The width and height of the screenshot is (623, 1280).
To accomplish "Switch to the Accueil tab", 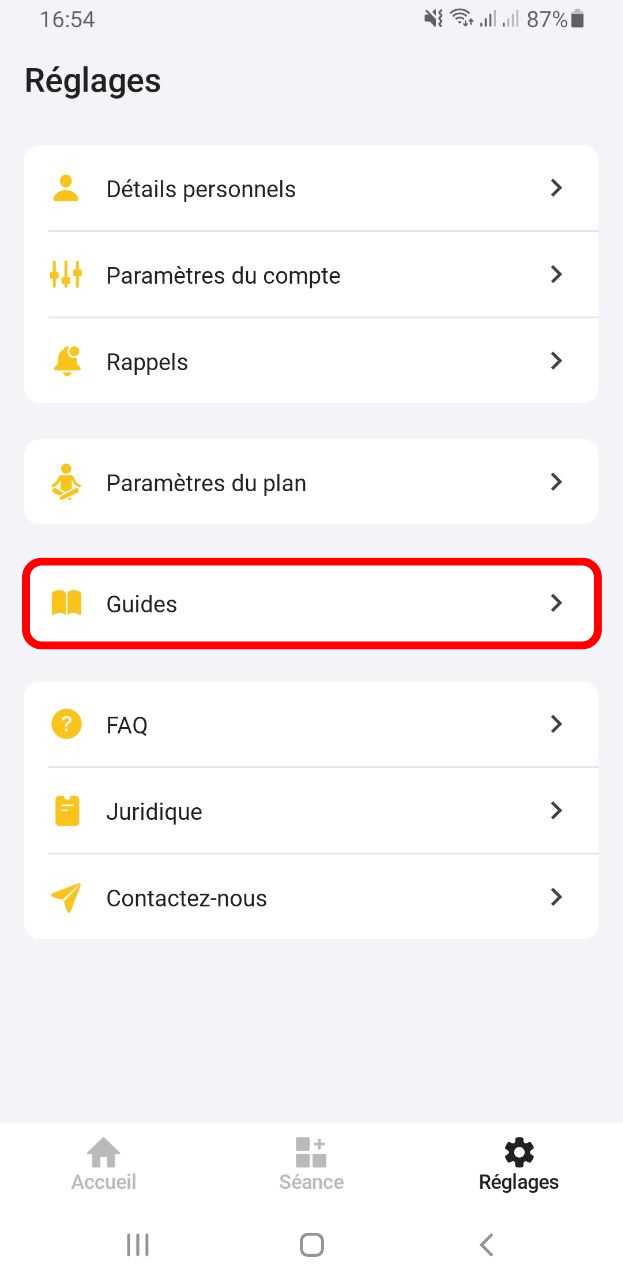I will [x=104, y=1165].
